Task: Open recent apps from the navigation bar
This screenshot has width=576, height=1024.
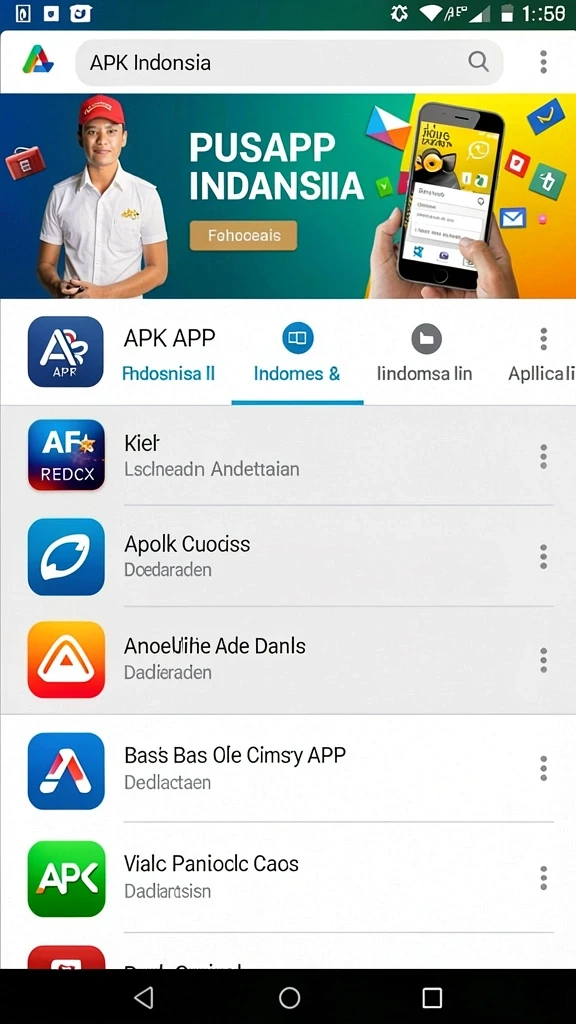Action: point(432,997)
